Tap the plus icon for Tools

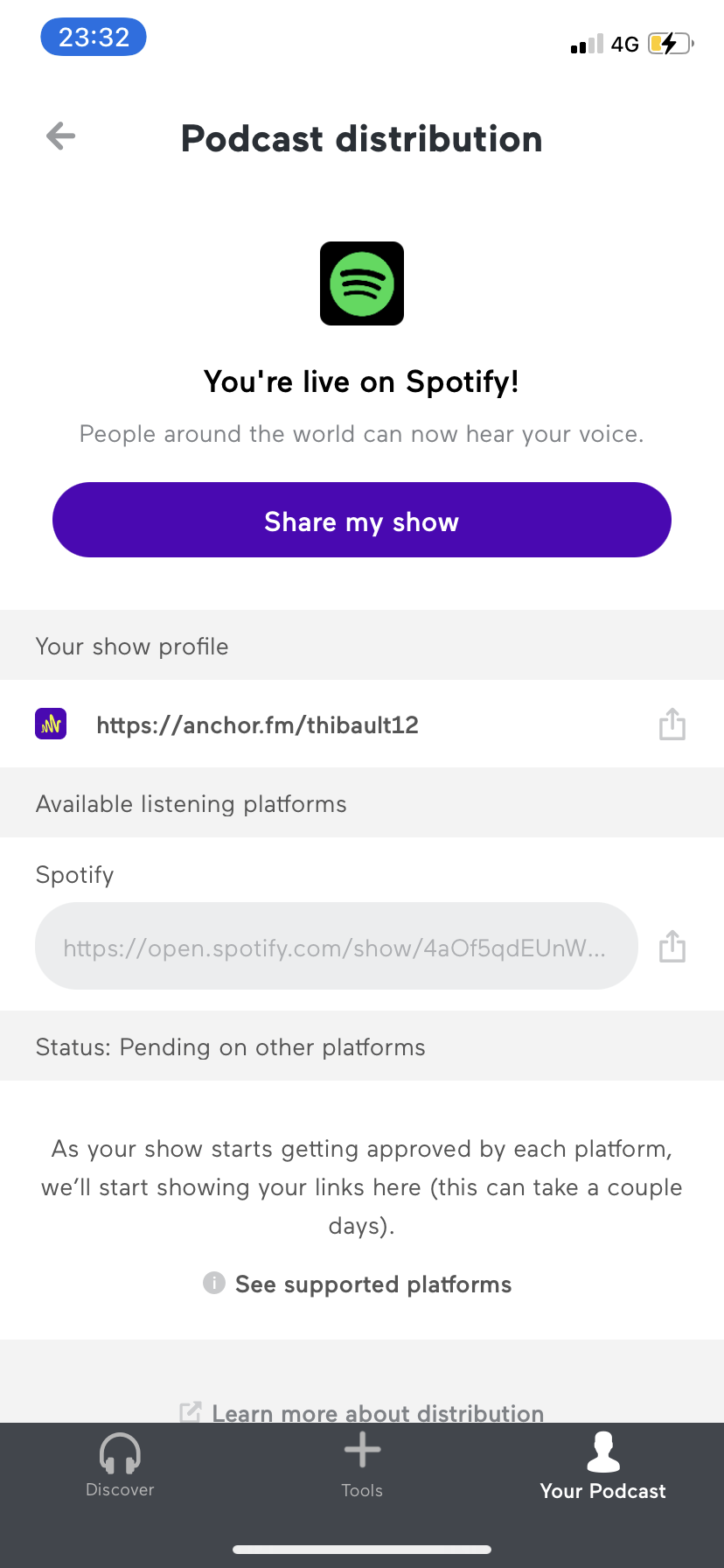[x=361, y=1452]
